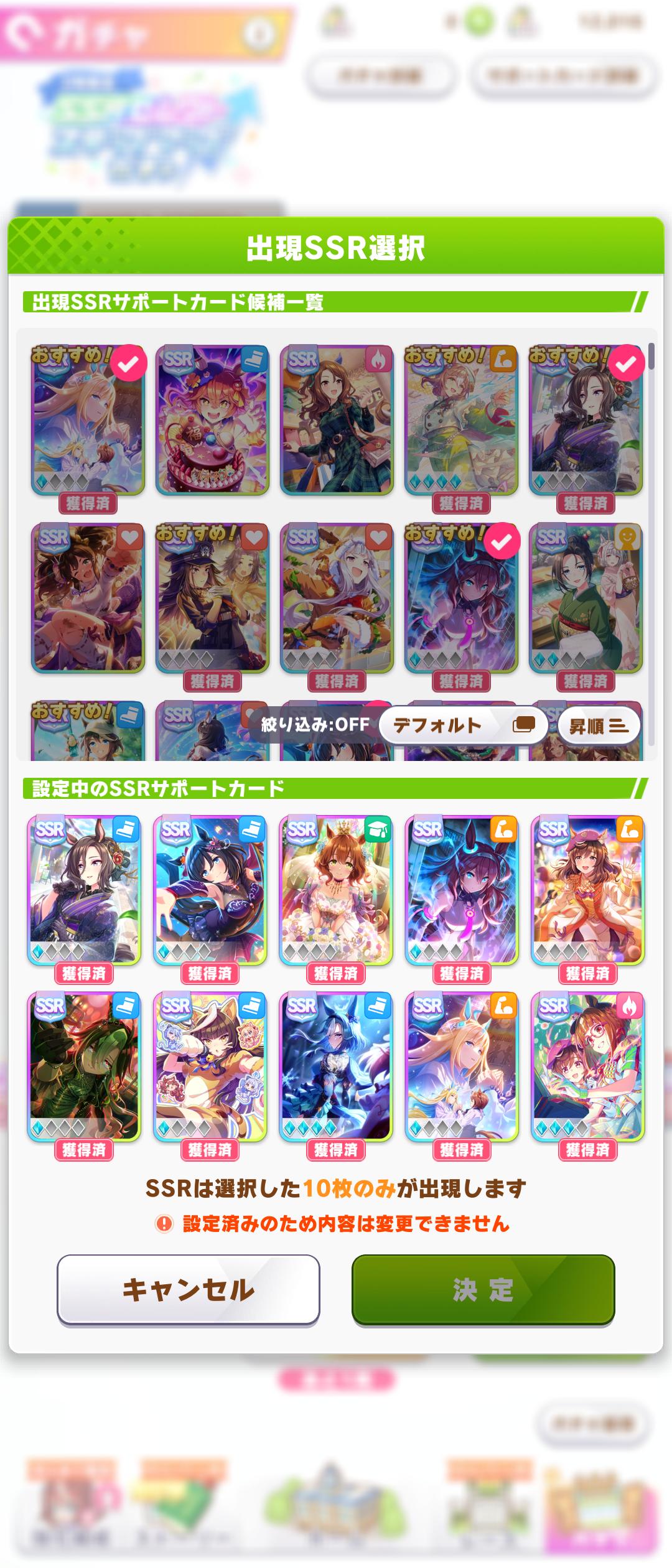
Task: Open the set card with the cat-eared girl in yellow
Action: (210, 1066)
